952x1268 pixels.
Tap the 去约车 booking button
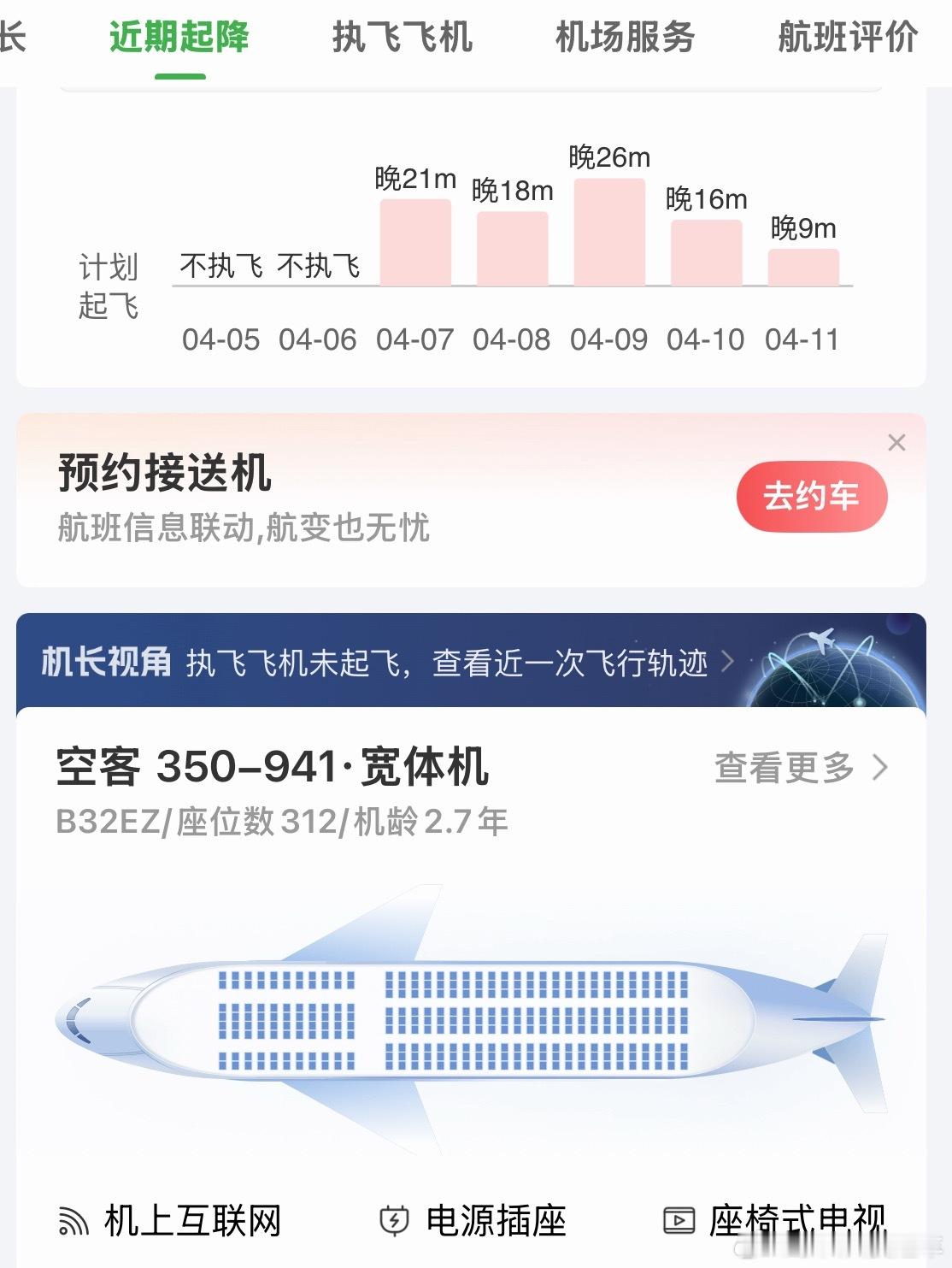tap(811, 496)
